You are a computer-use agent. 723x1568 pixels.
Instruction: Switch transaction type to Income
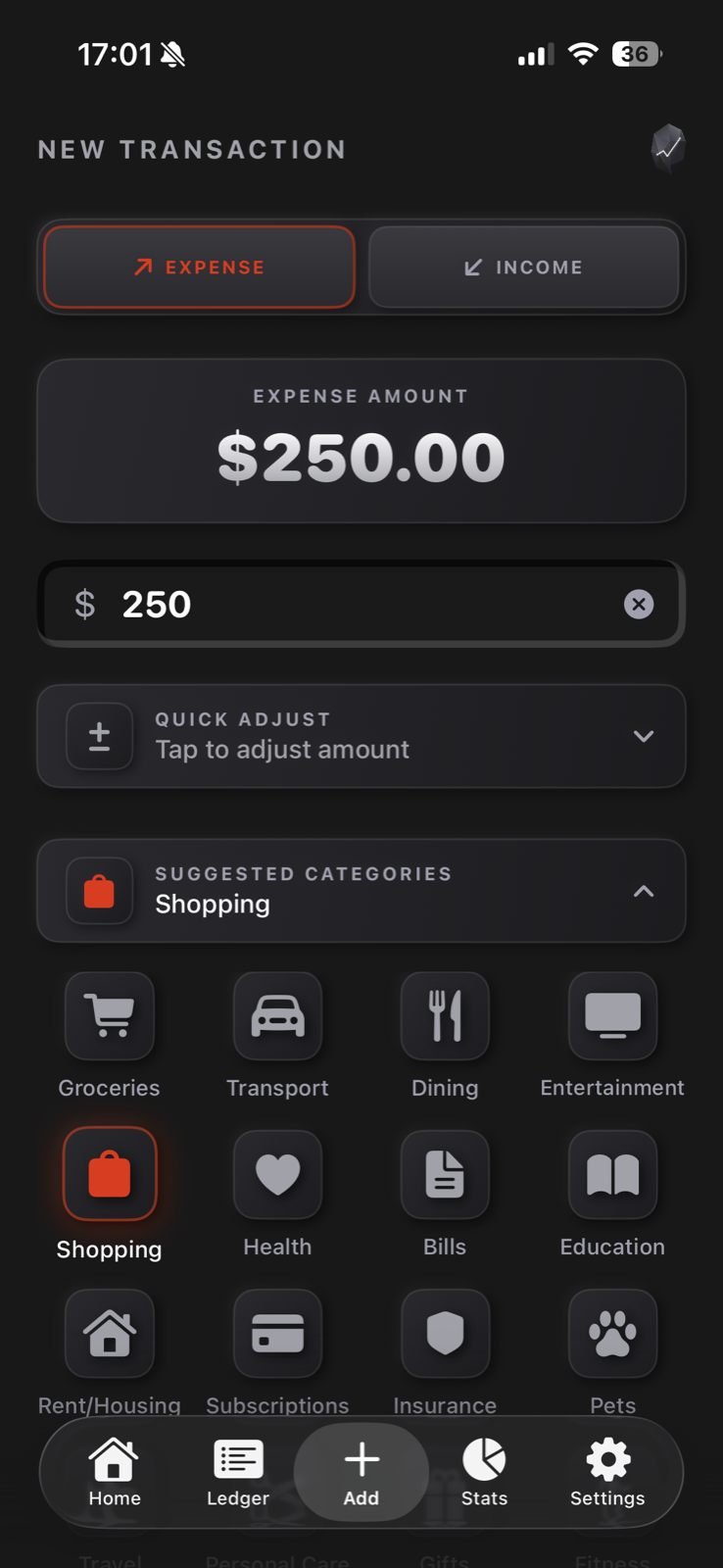tap(524, 267)
